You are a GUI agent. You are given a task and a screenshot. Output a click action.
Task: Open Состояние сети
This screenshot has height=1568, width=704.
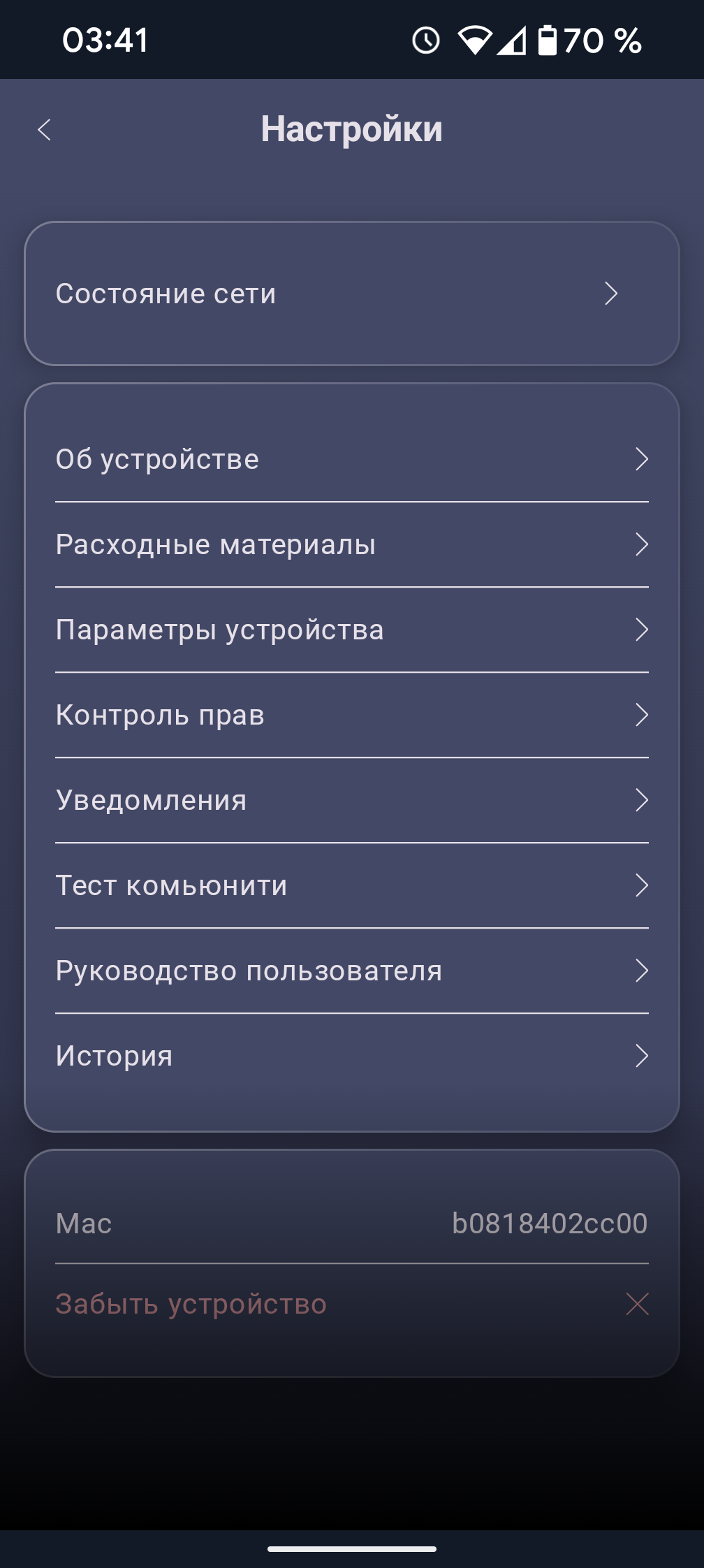coord(351,293)
